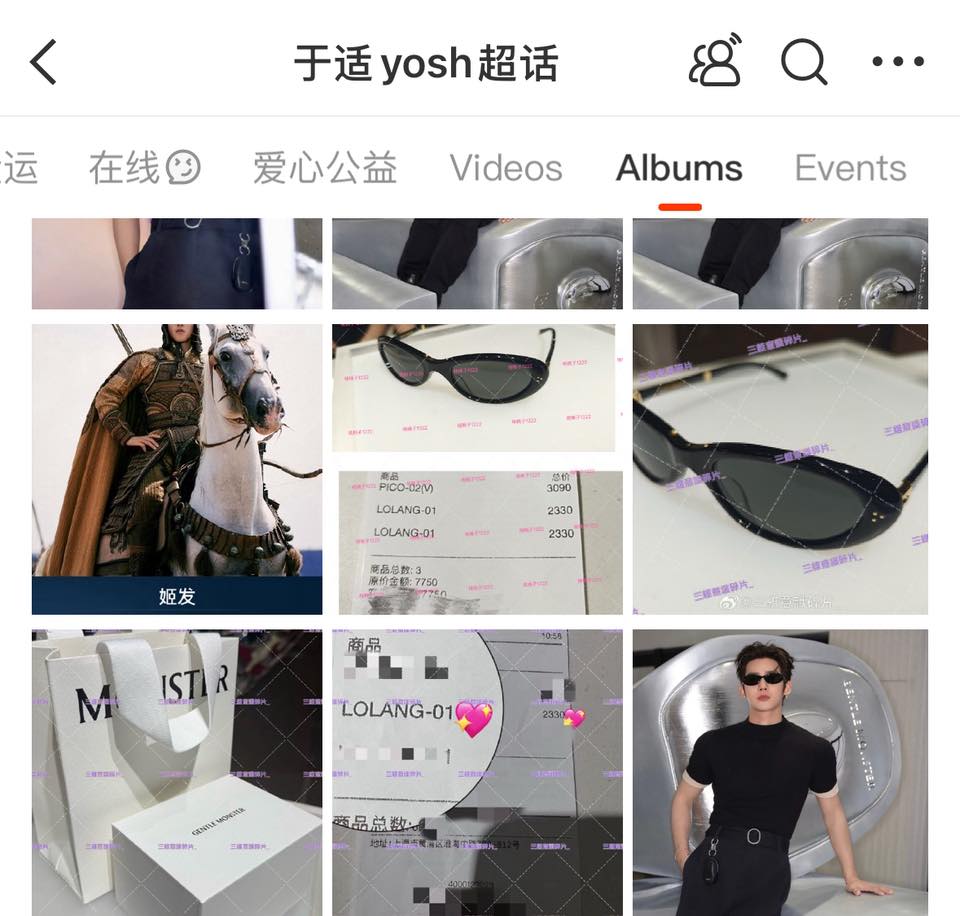The width and height of the screenshot is (960, 916).
Task: Open the sunglasses and receipt photo tile
Action: (477, 468)
